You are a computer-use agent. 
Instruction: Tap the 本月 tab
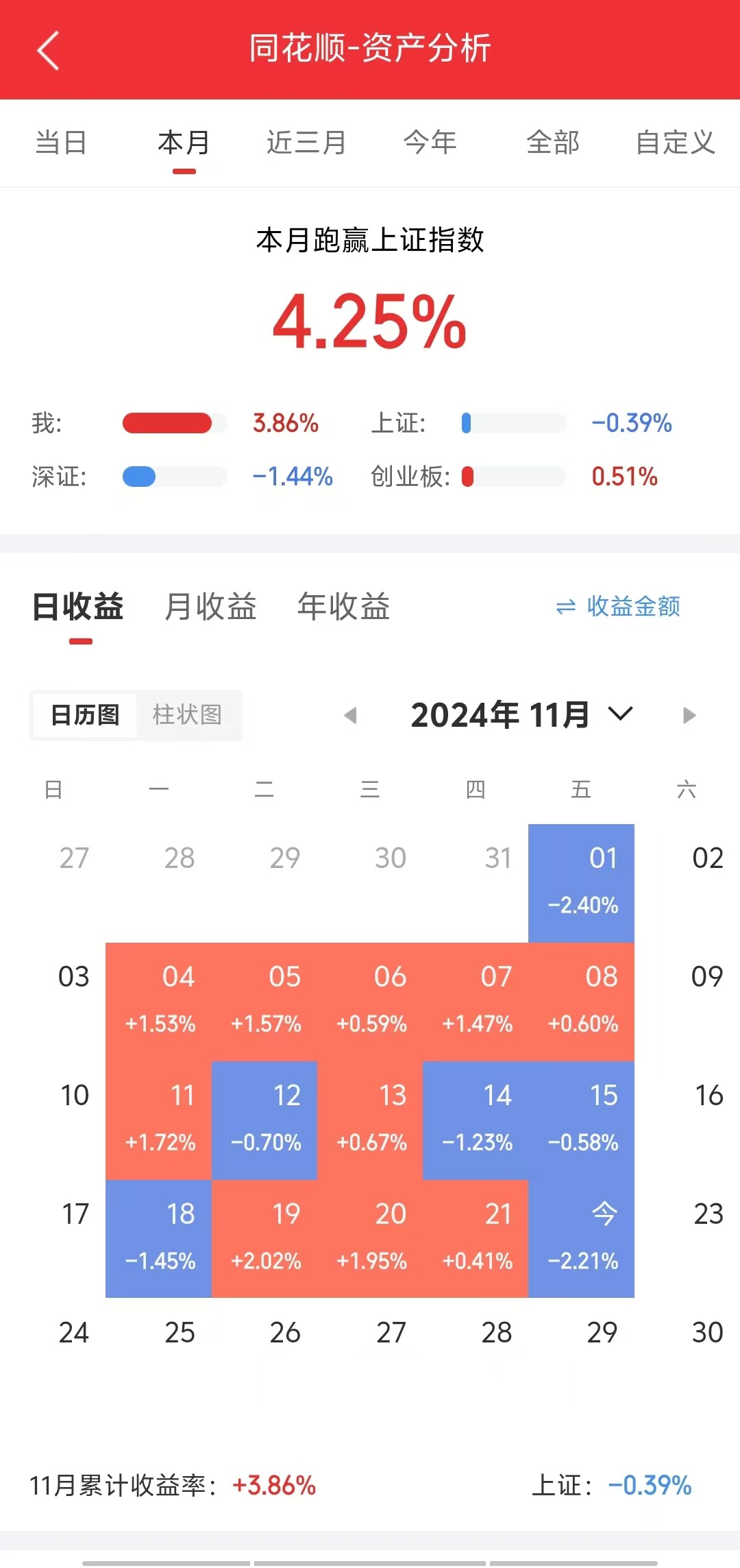[x=184, y=143]
